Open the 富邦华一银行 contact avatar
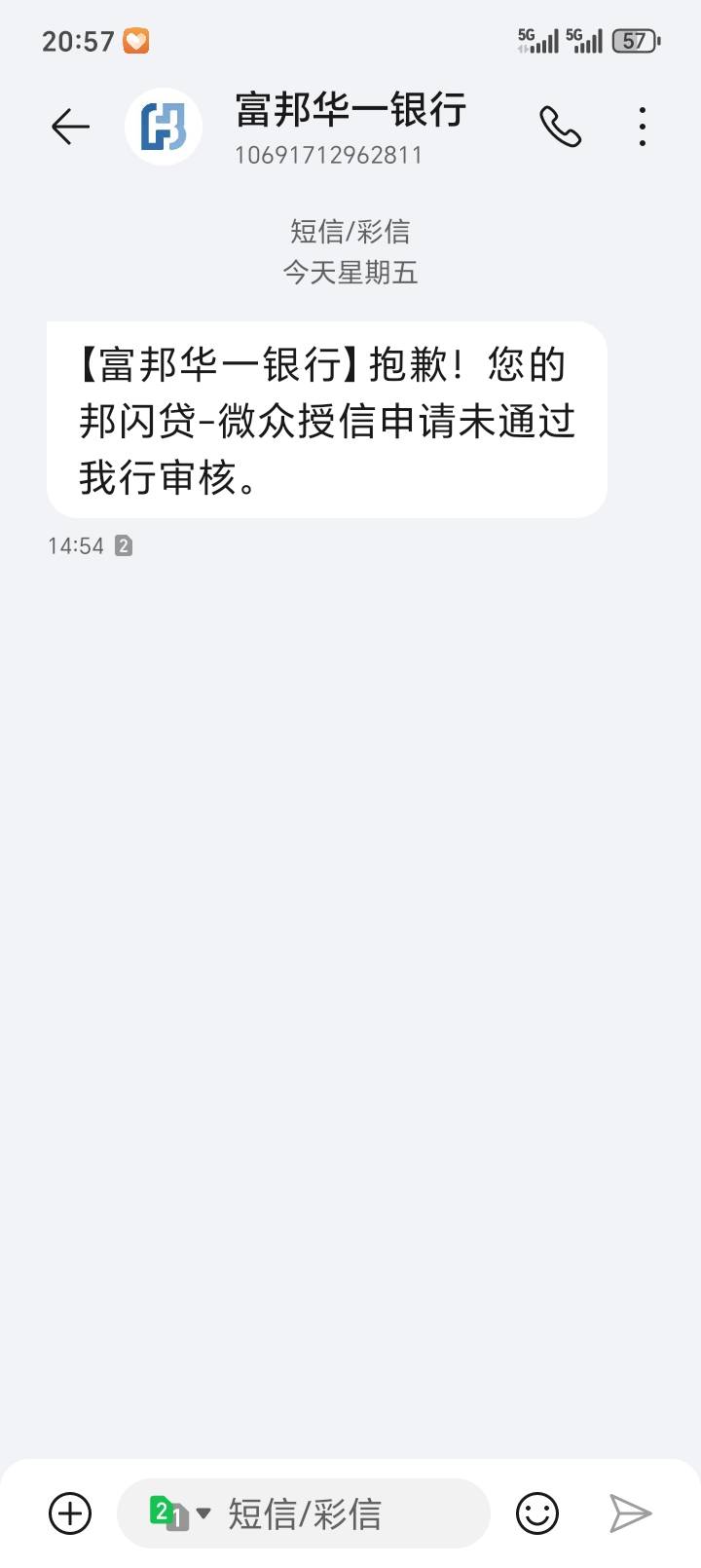 coord(164,127)
